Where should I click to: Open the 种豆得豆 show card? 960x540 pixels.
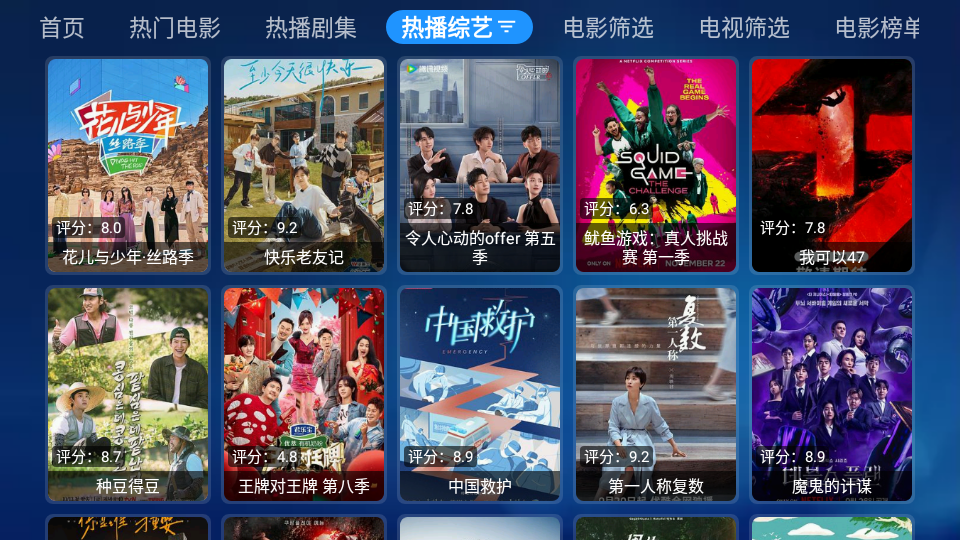pyautogui.click(x=128, y=394)
